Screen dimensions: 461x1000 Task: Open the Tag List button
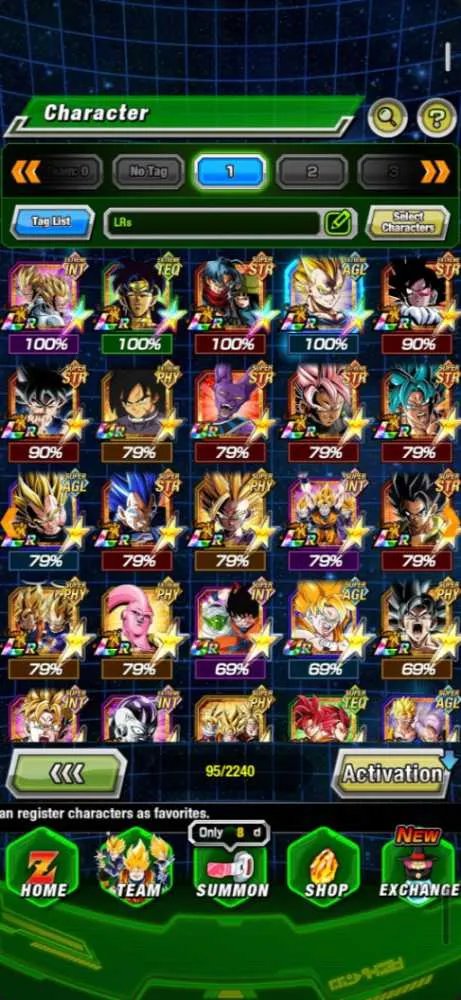[x=52, y=222]
